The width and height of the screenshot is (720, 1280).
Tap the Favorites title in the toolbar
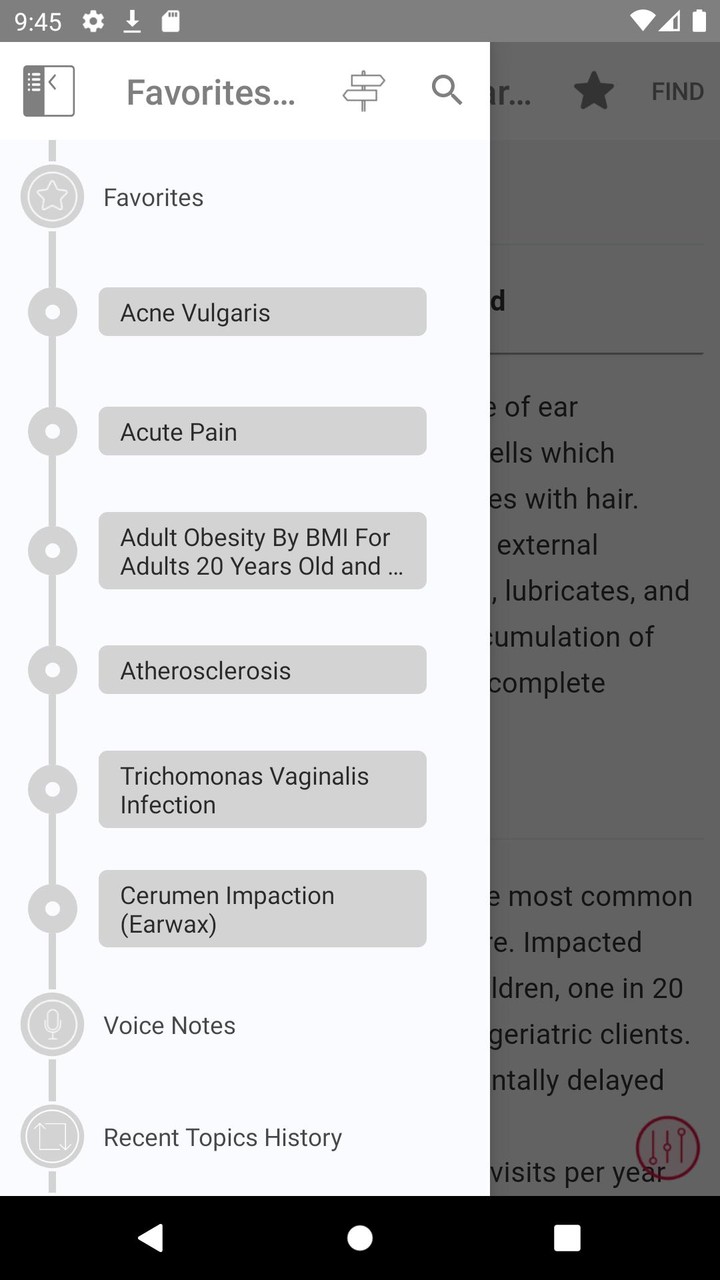pyautogui.click(x=210, y=92)
